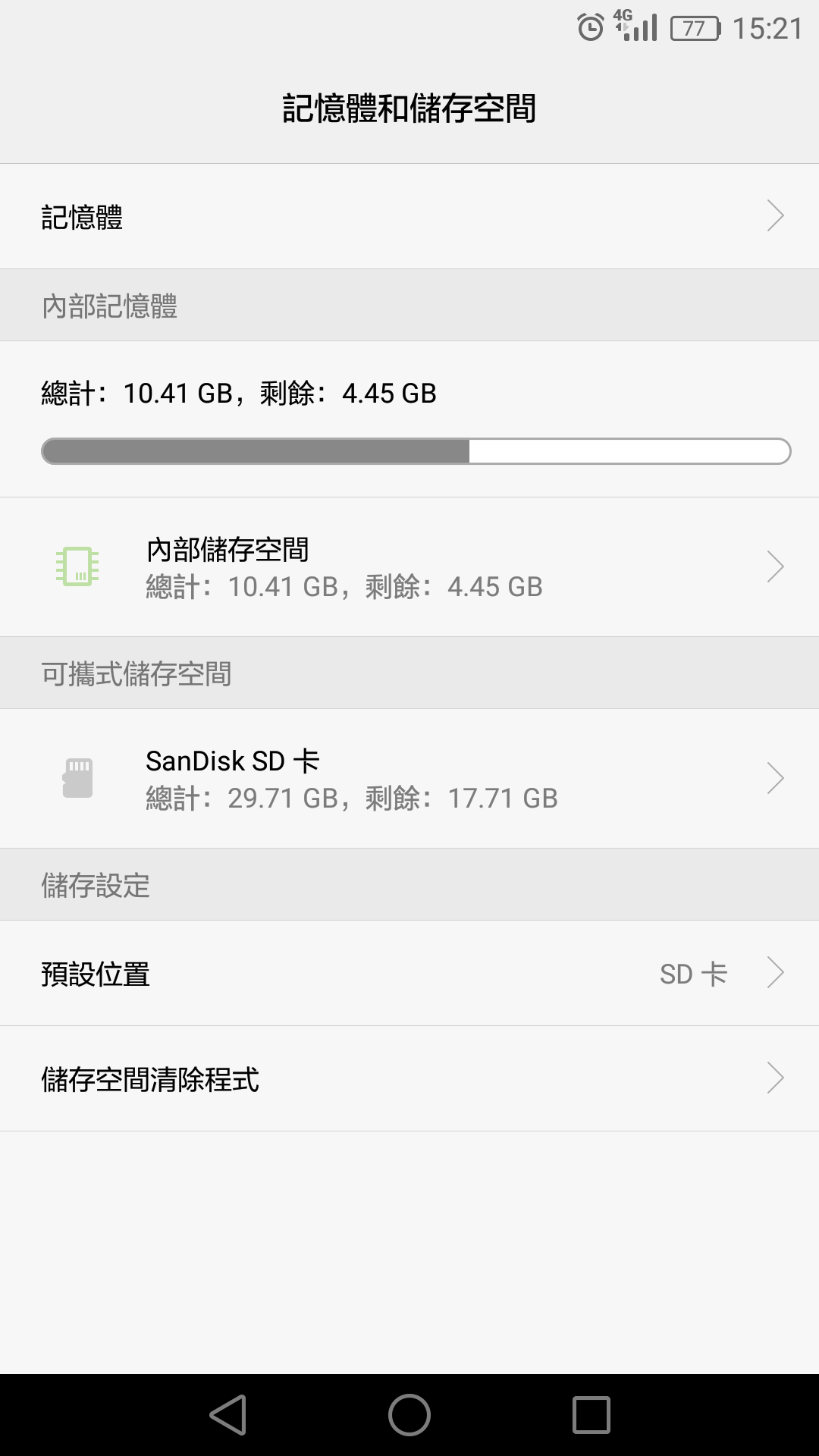The height and width of the screenshot is (1456, 819).
Task: Go back with the navigation bar
Action: (x=227, y=1415)
